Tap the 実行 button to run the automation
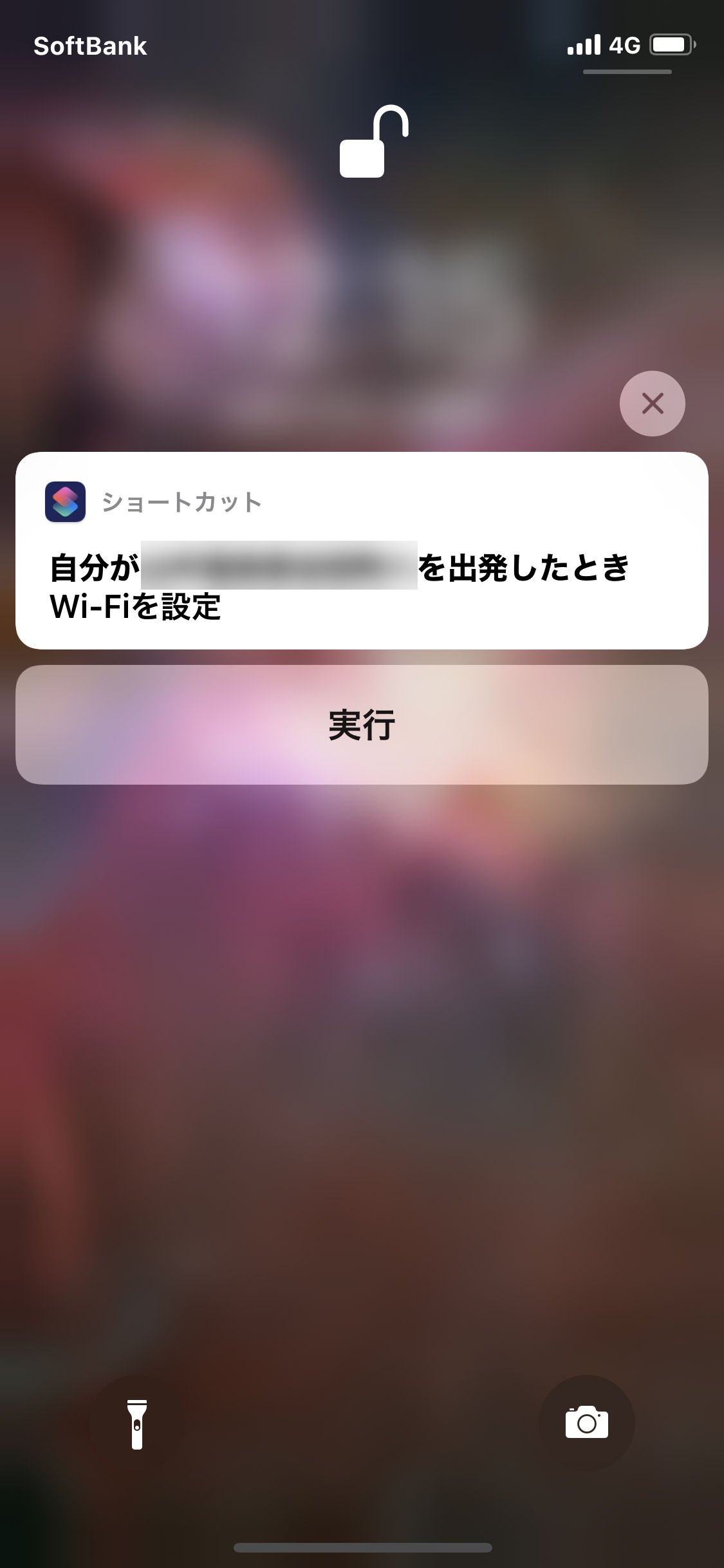724x1568 pixels. (362, 725)
